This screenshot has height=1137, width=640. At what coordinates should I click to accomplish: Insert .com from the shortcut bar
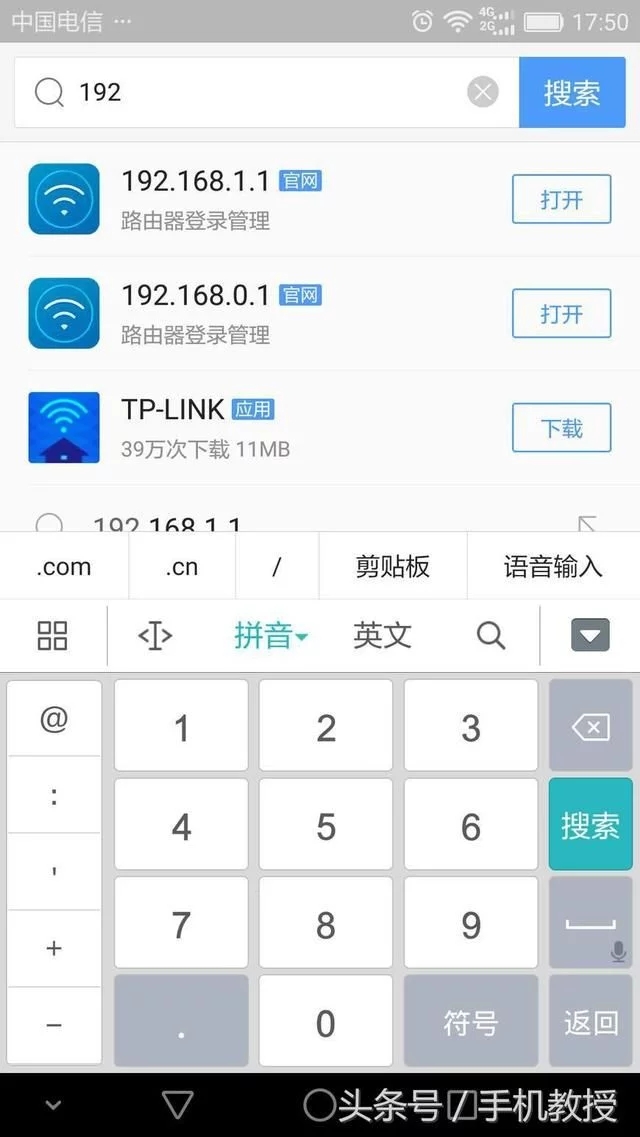click(x=64, y=567)
